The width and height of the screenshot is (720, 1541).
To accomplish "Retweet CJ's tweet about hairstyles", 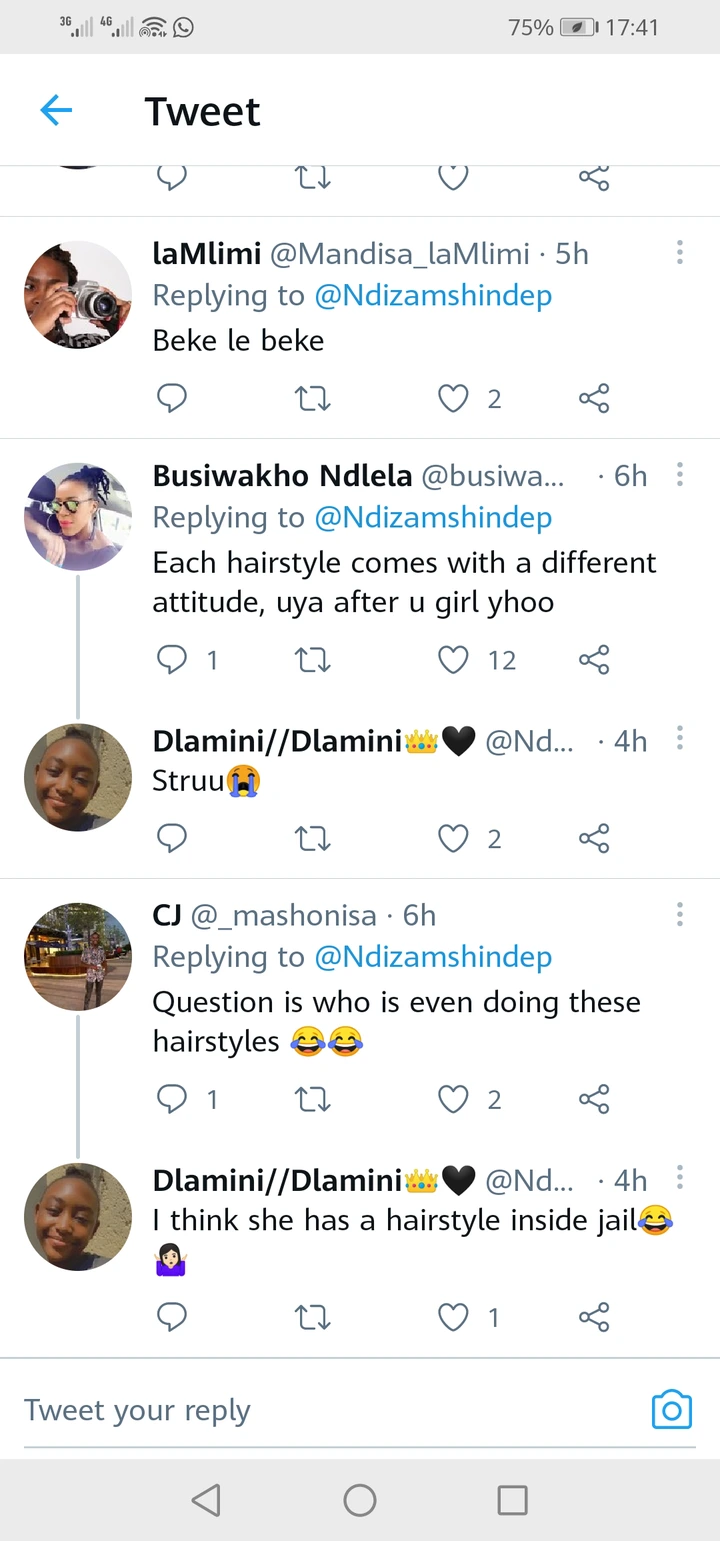I will tap(313, 1100).
